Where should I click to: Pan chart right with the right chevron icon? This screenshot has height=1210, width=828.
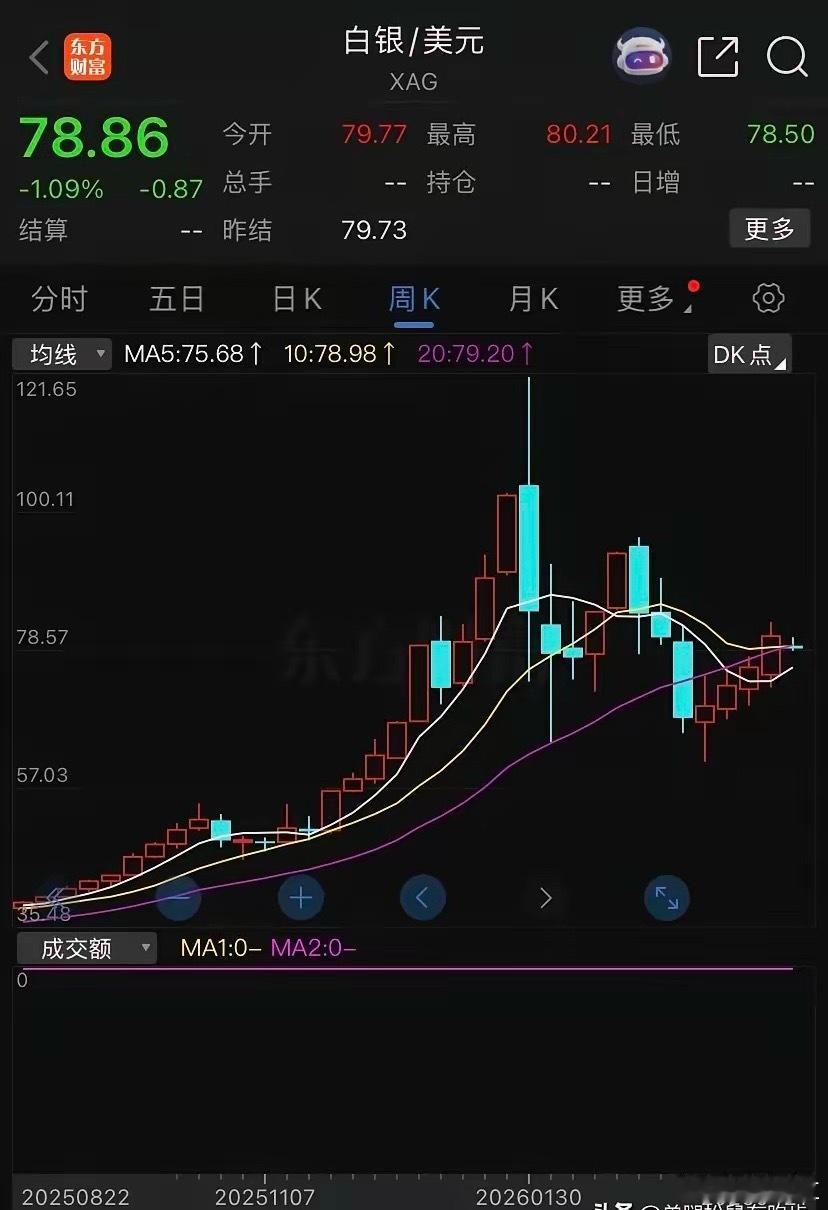[x=544, y=898]
